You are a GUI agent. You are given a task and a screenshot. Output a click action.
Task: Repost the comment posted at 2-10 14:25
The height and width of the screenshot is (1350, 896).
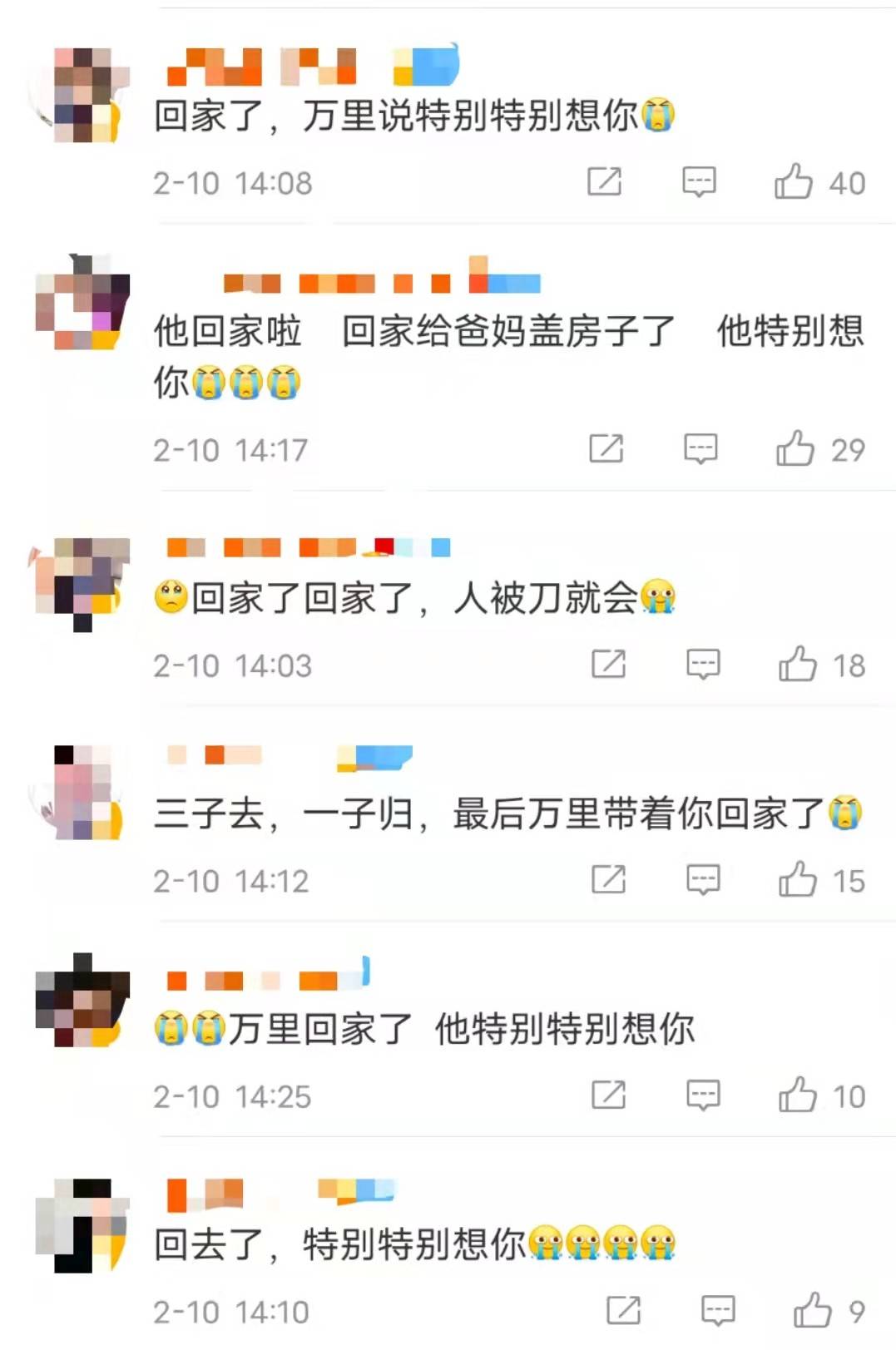[609, 1095]
